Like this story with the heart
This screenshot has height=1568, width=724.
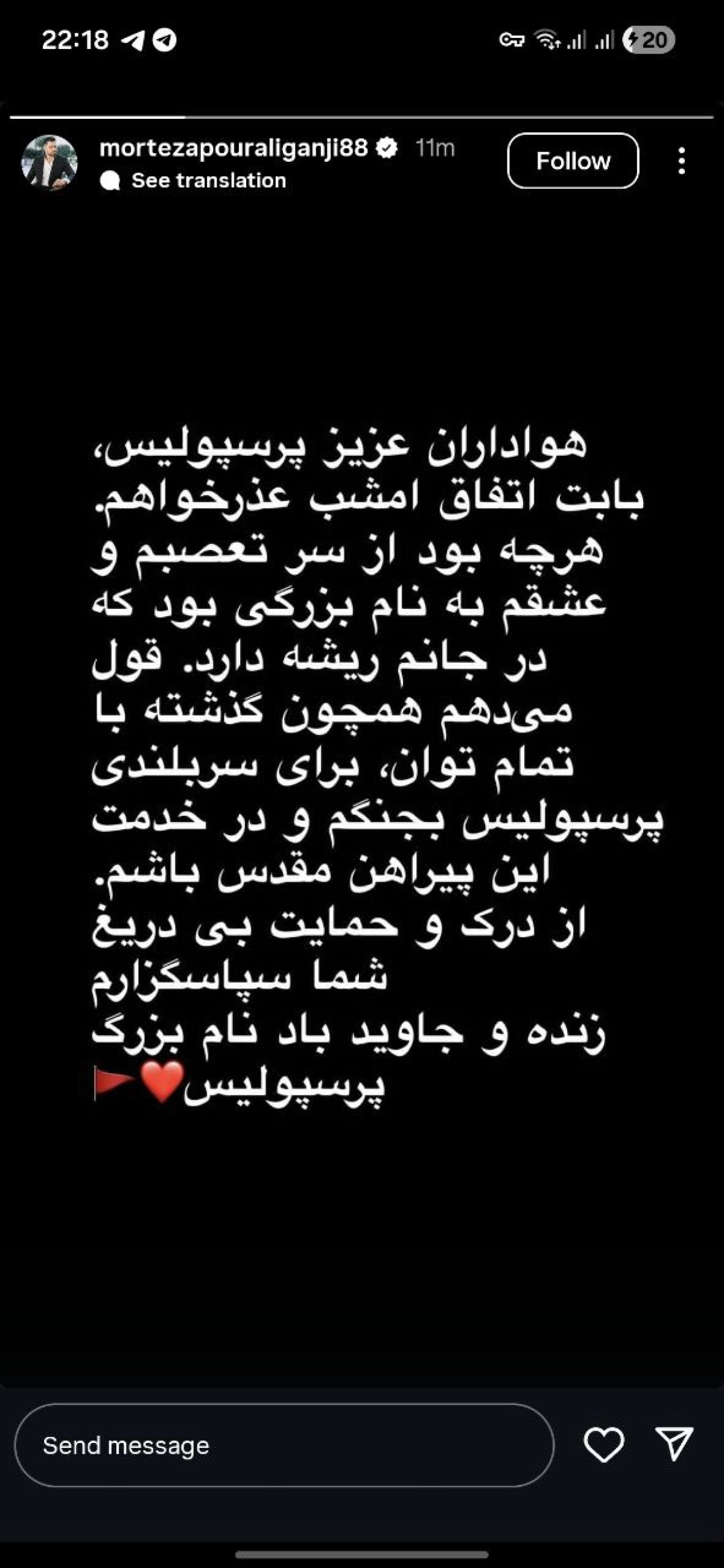tap(603, 1444)
